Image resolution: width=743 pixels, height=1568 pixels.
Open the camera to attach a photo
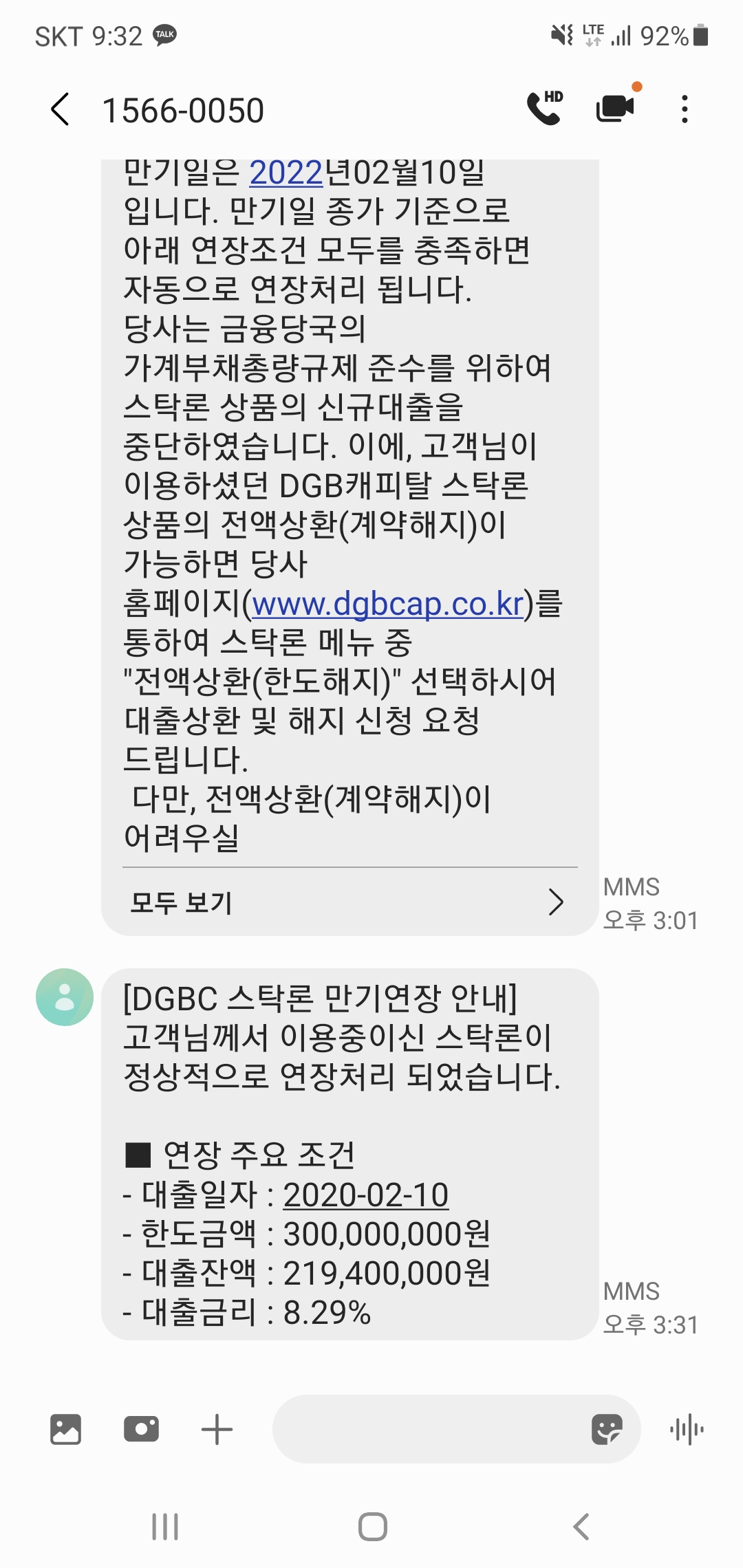(141, 1429)
